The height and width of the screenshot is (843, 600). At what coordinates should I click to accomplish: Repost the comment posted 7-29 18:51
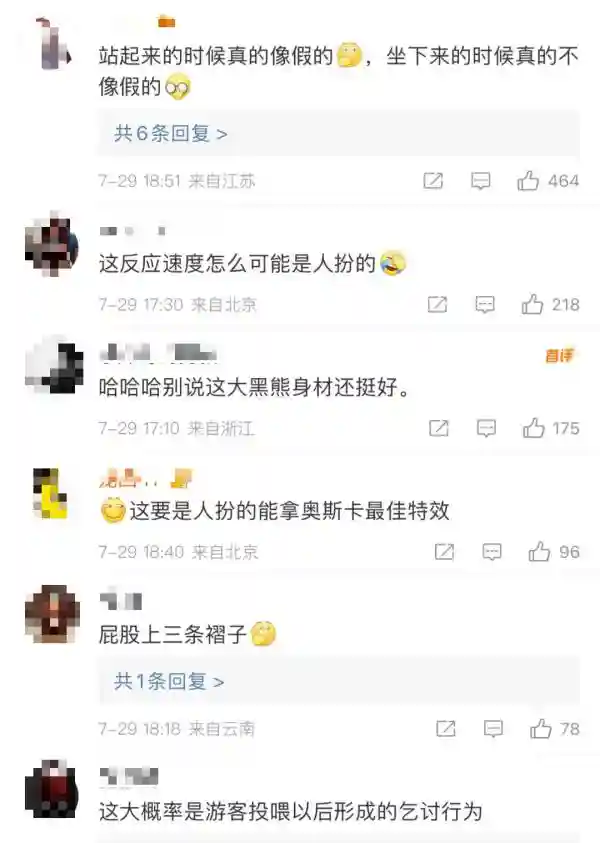(433, 181)
